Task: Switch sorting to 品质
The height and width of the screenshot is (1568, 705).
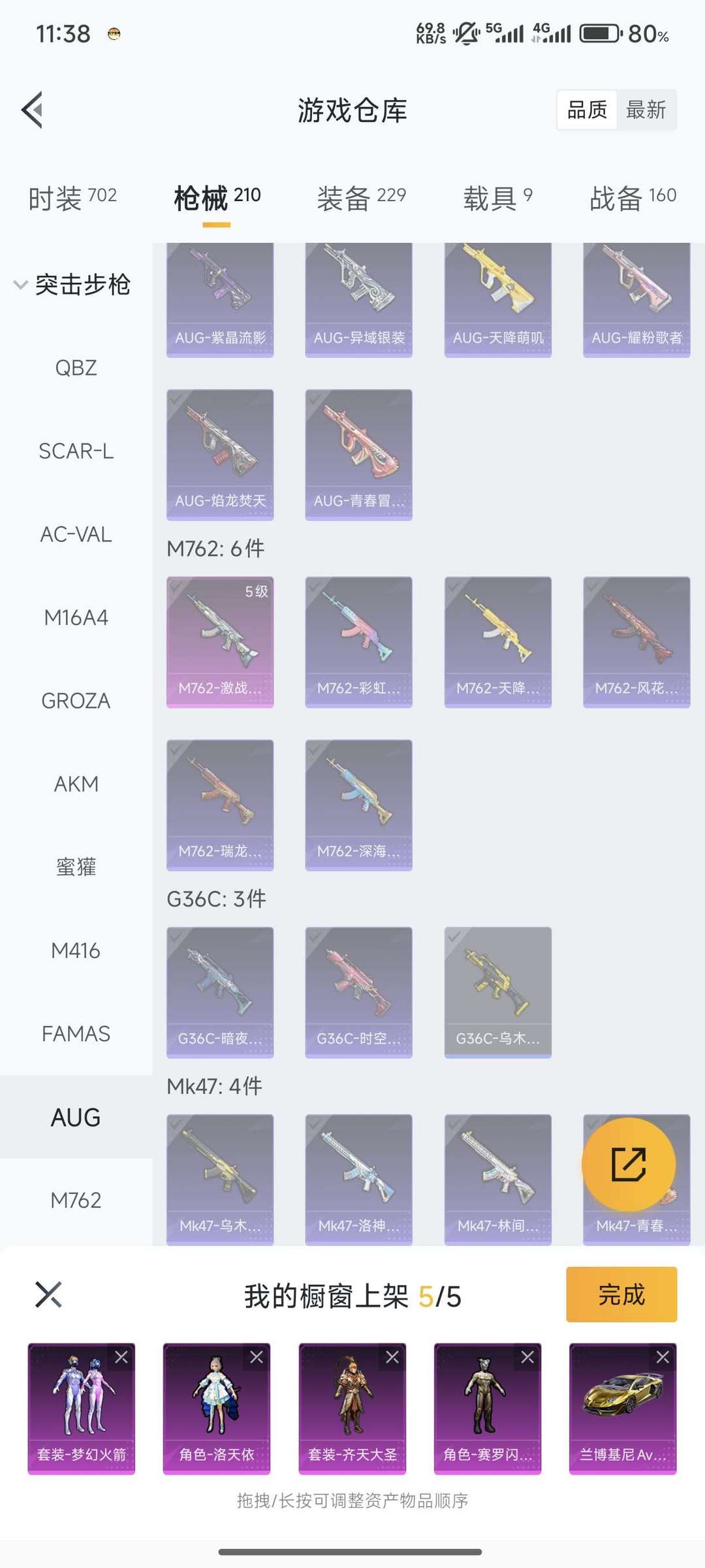Action: 587,110
